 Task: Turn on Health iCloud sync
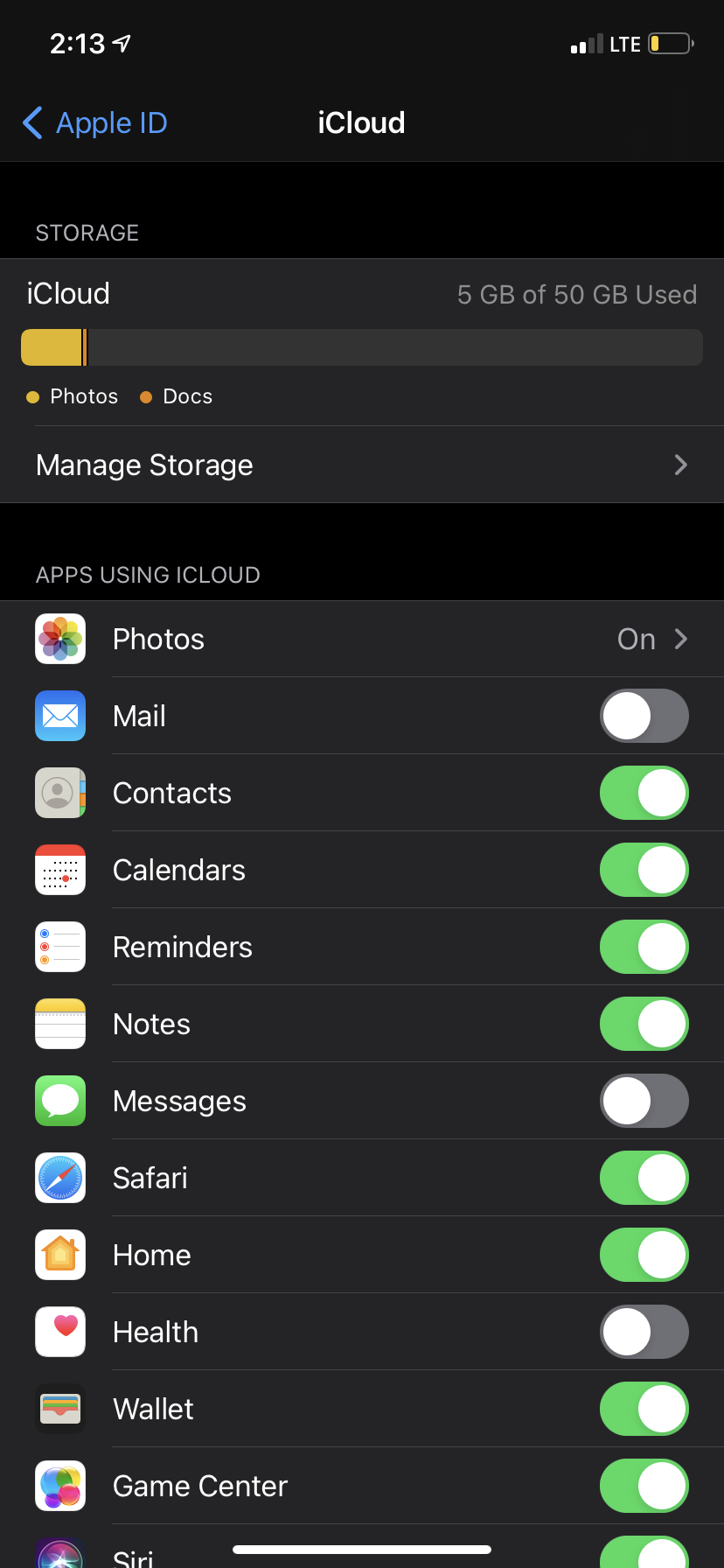pyautogui.click(x=644, y=1333)
